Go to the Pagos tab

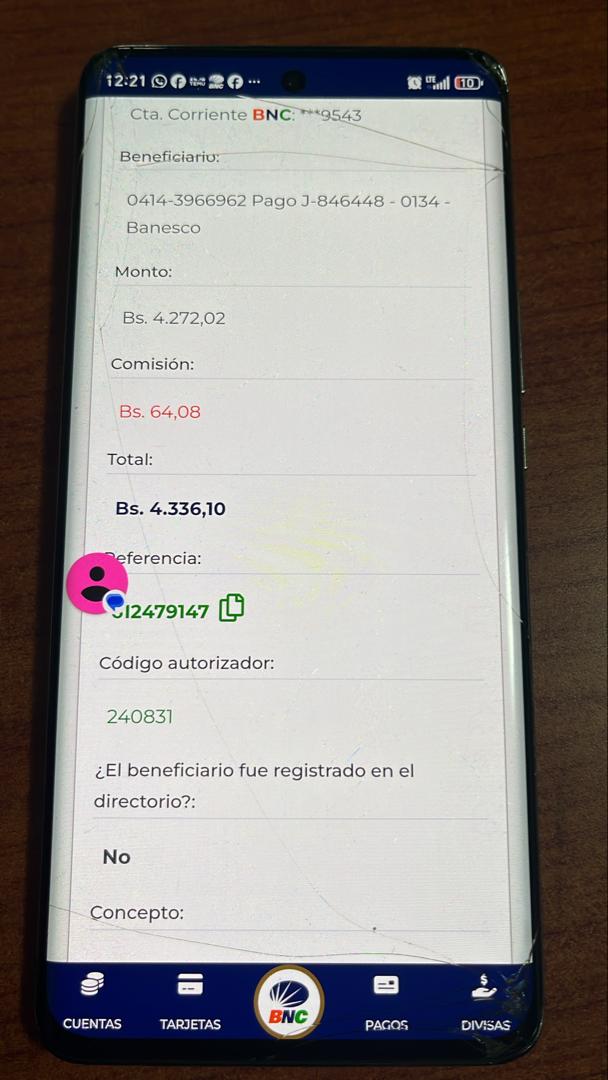pyautogui.click(x=386, y=1002)
